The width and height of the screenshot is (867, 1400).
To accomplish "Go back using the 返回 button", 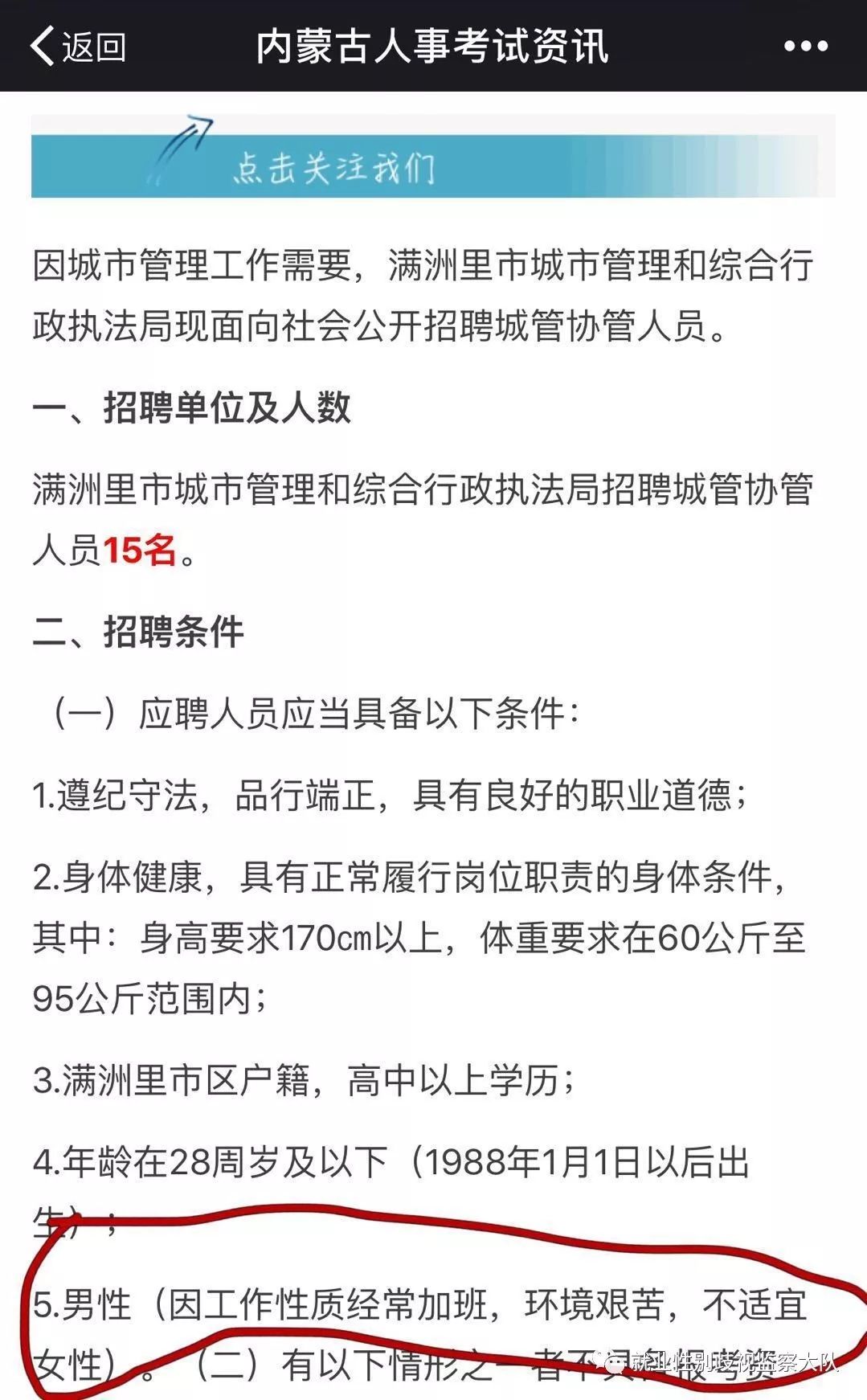I will point(78,46).
